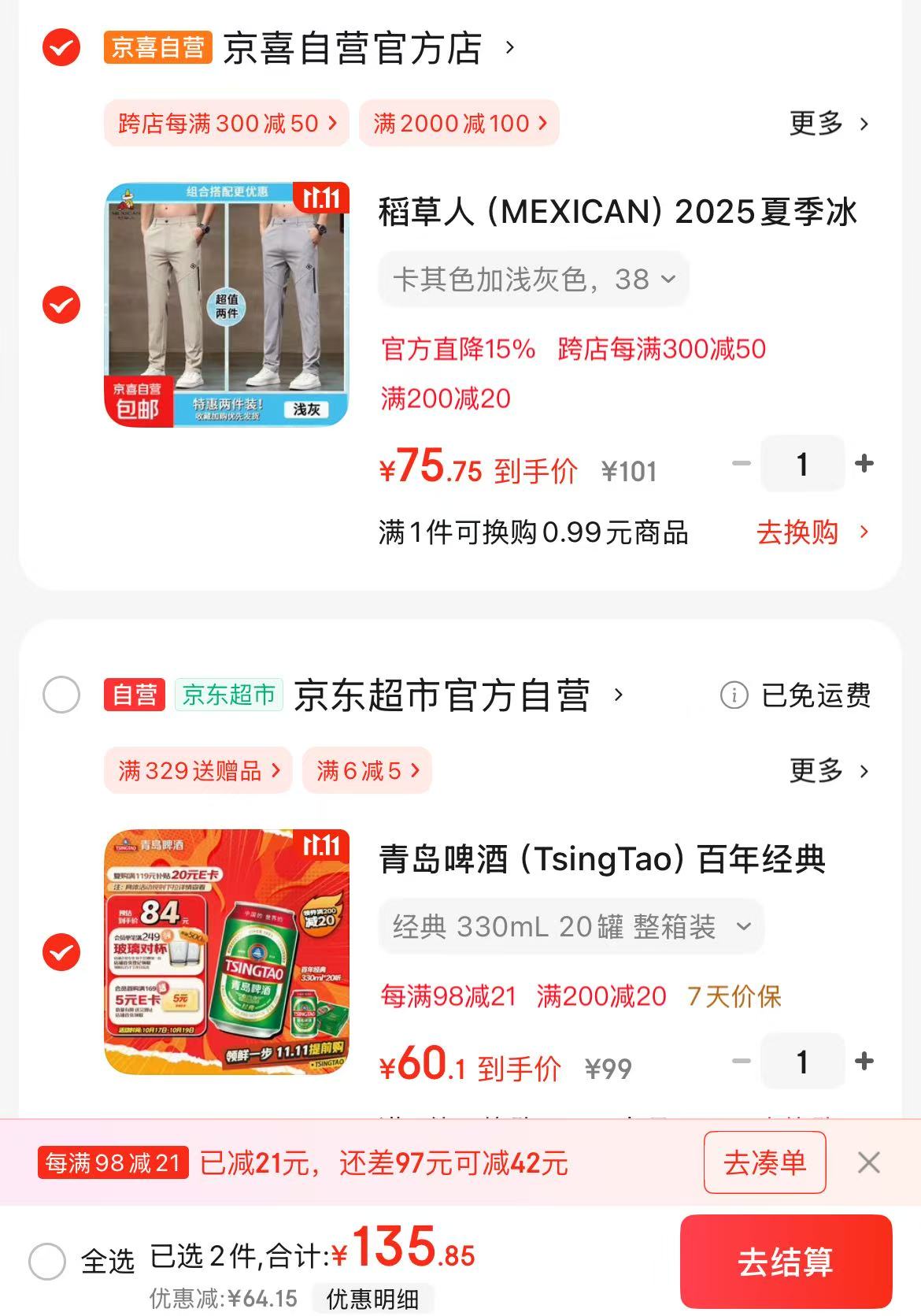This screenshot has width=921, height=1316.
Task: Change 卡其色加浅灰色, 38 variant selection
Action: pos(534,279)
